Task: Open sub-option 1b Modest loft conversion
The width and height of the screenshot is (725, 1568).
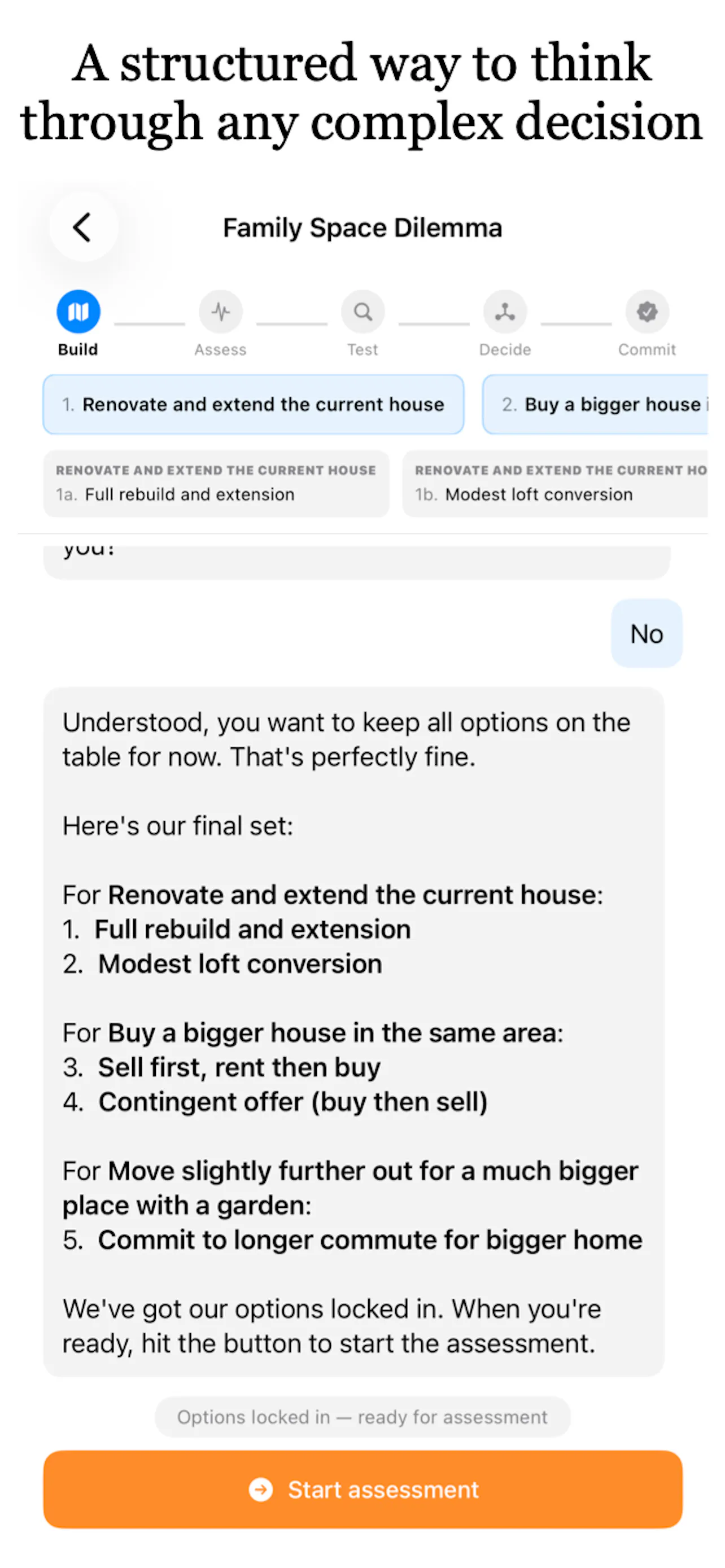Action: [x=555, y=483]
